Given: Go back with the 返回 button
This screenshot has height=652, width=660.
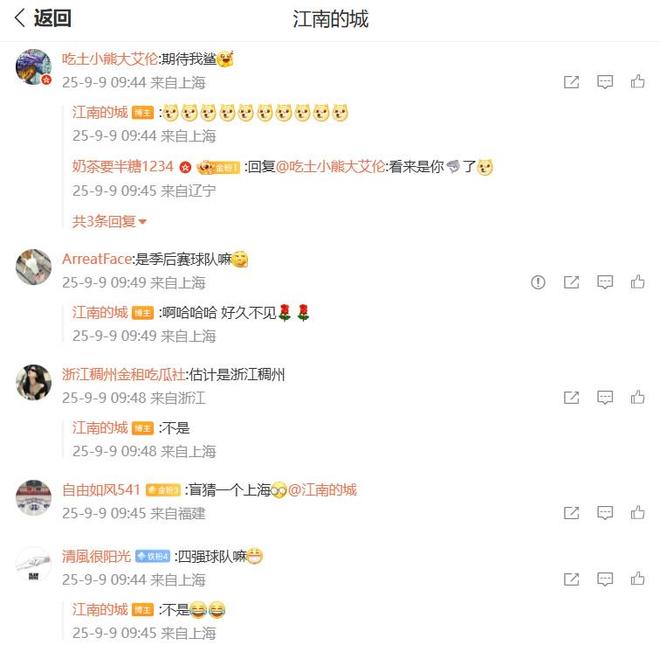Looking at the screenshot, I should coord(42,19).
